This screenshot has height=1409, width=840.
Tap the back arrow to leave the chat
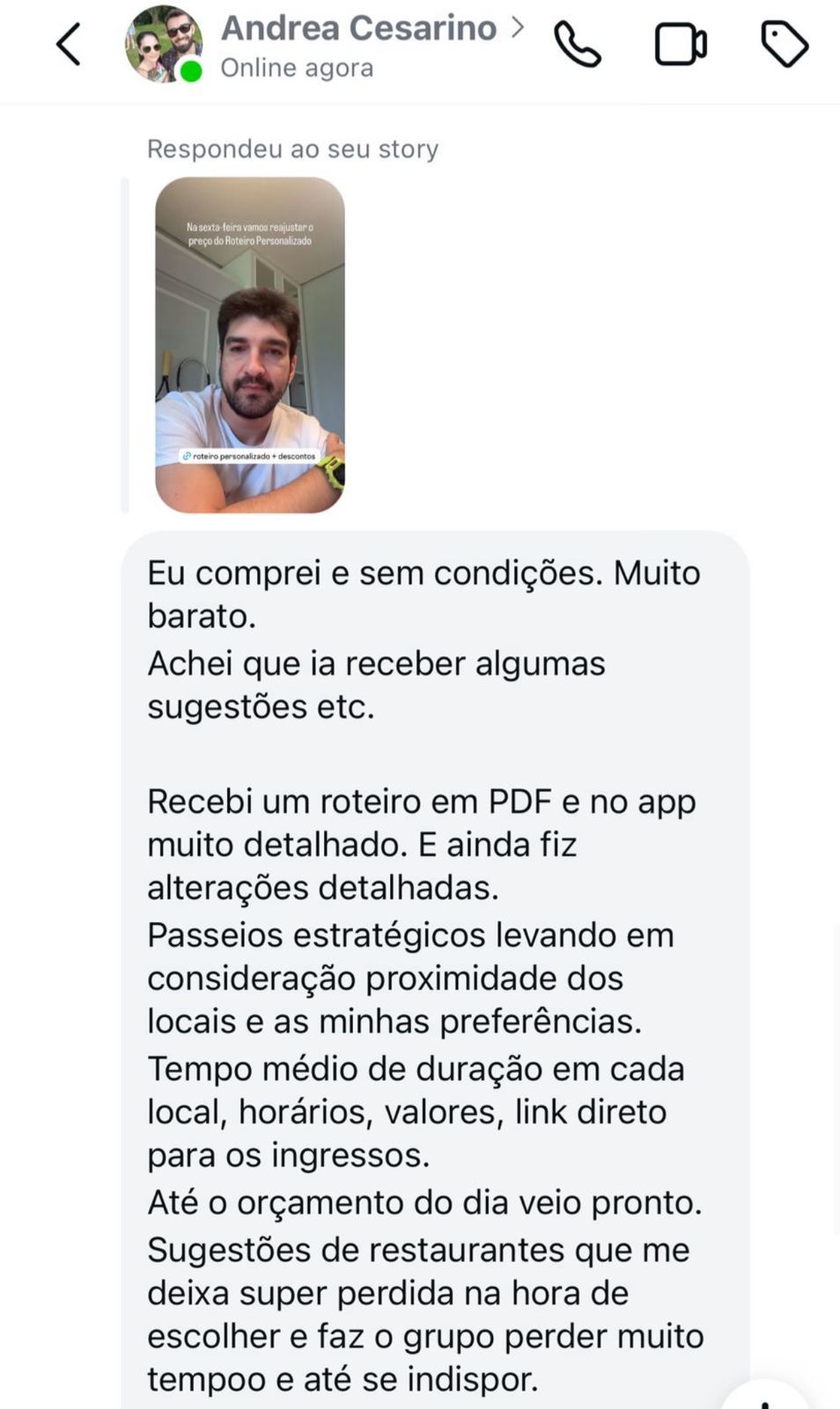click(x=66, y=41)
